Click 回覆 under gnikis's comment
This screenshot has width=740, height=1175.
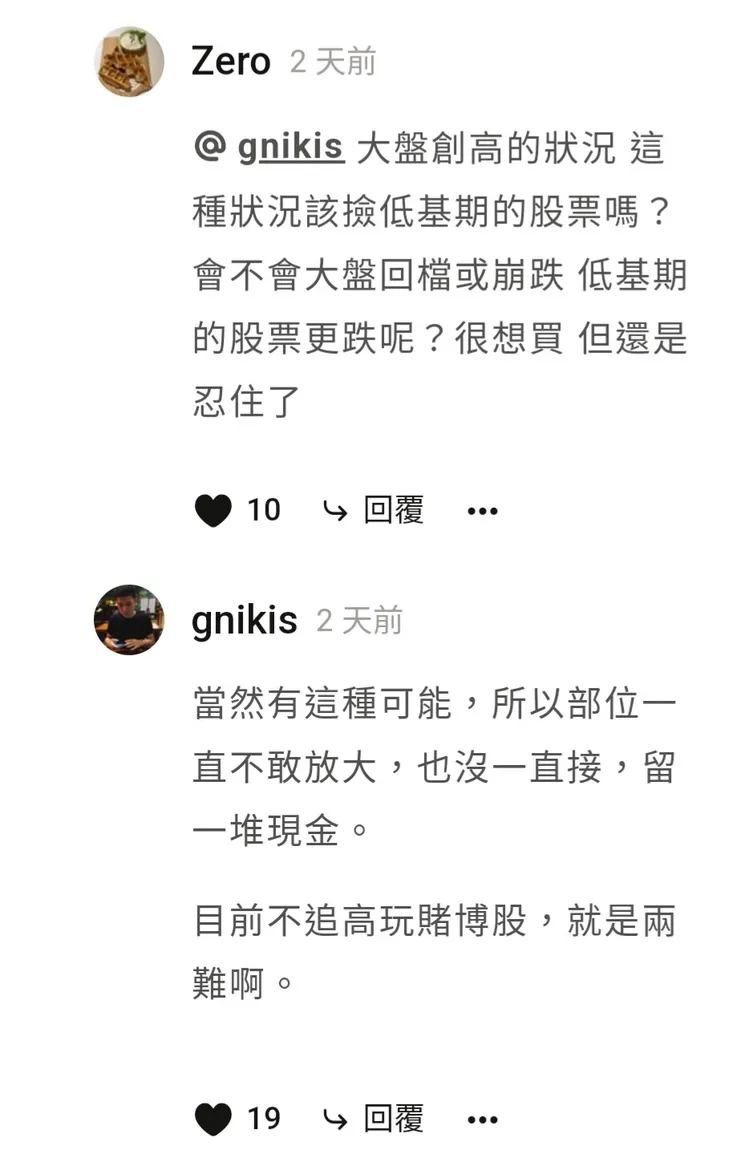395,1119
